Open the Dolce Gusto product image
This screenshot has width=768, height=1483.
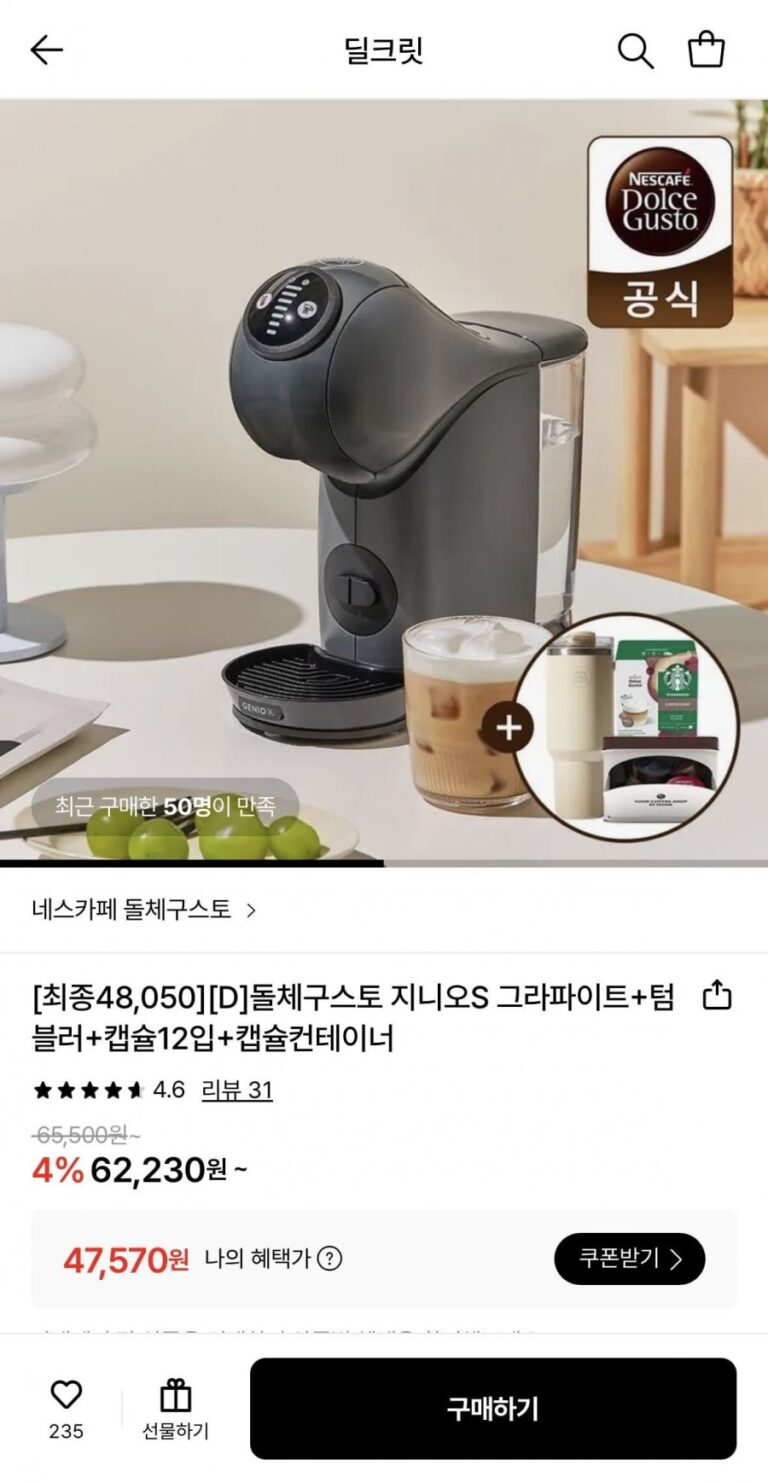pos(384,480)
